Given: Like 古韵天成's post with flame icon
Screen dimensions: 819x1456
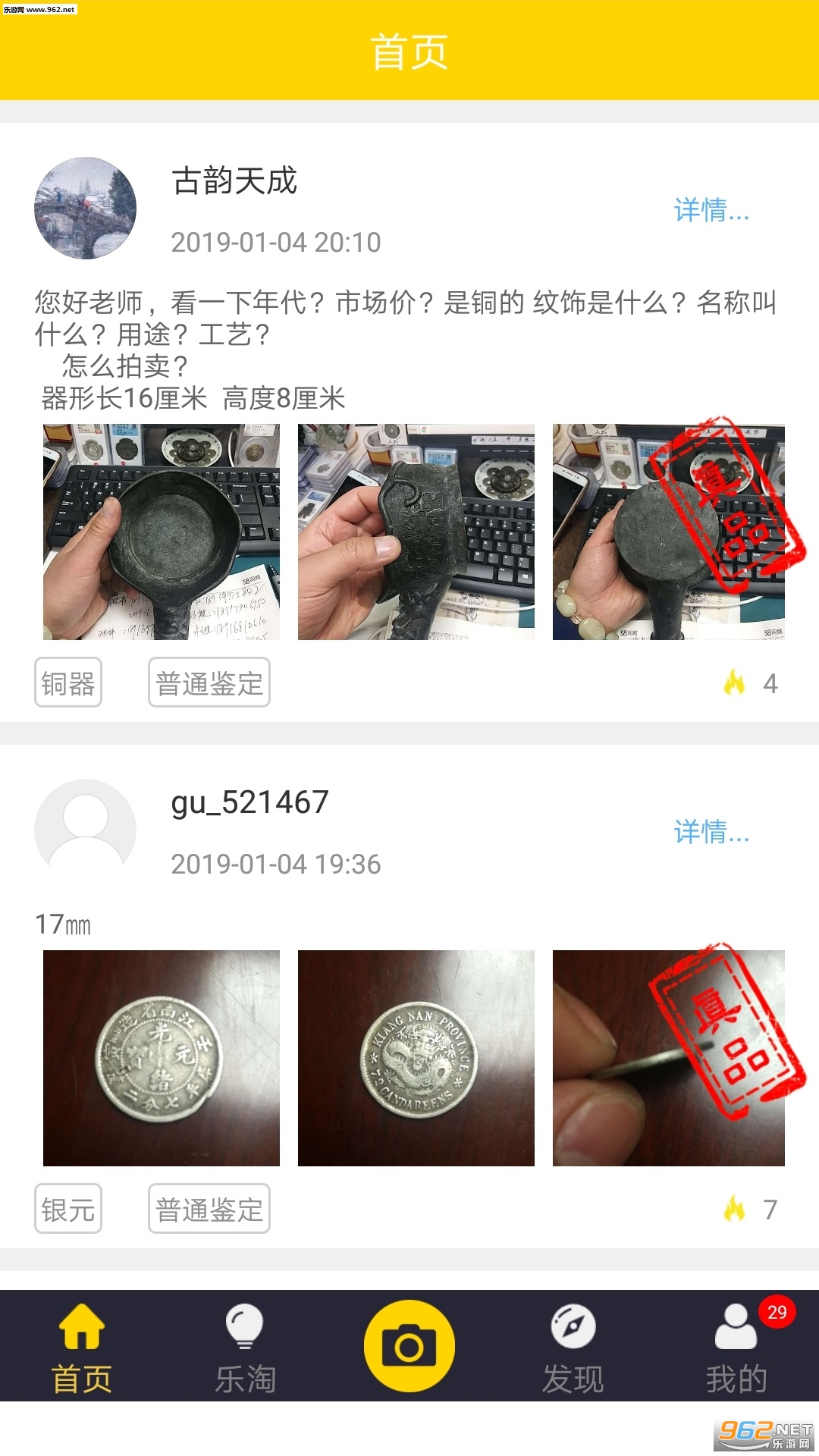Looking at the screenshot, I should coord(735,682).
